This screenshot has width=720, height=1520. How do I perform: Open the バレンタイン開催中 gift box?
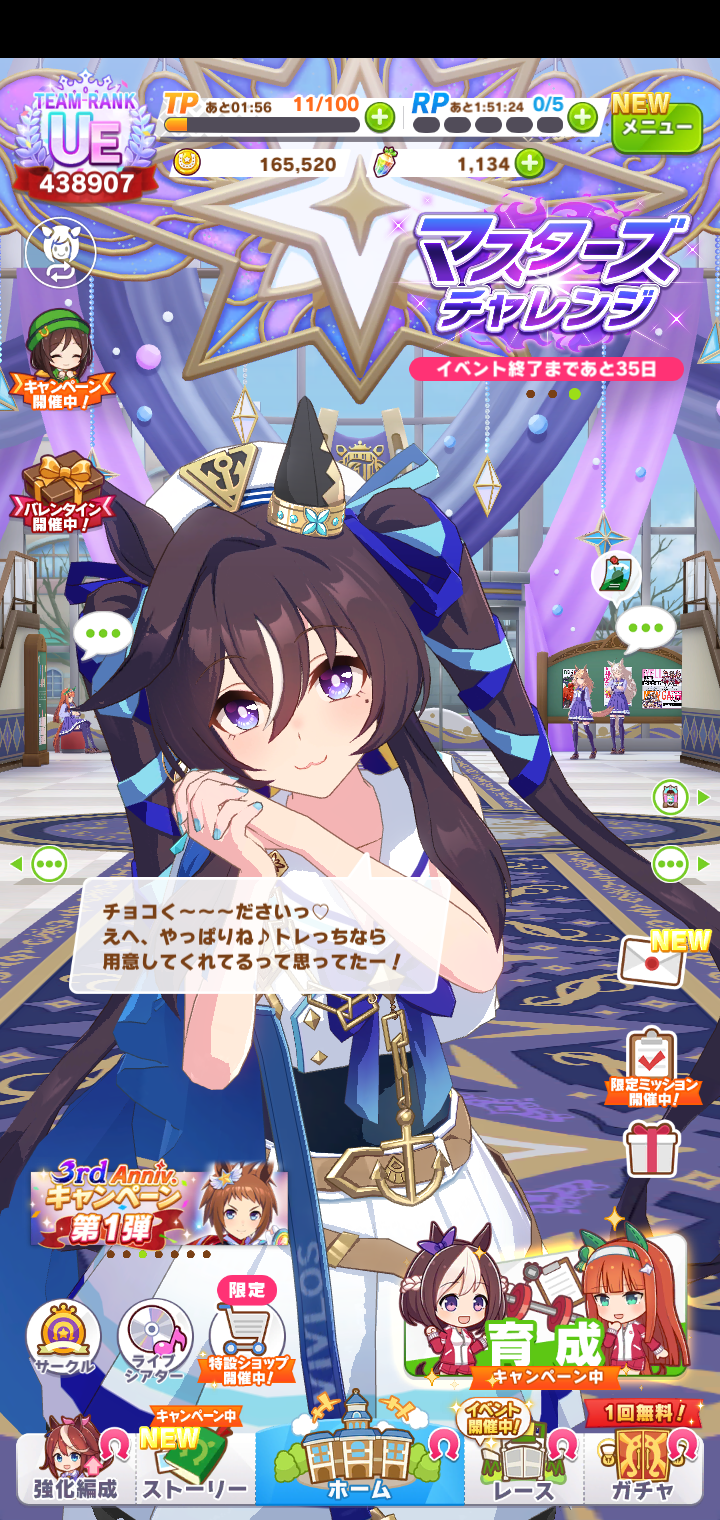[x=60, y=492]
